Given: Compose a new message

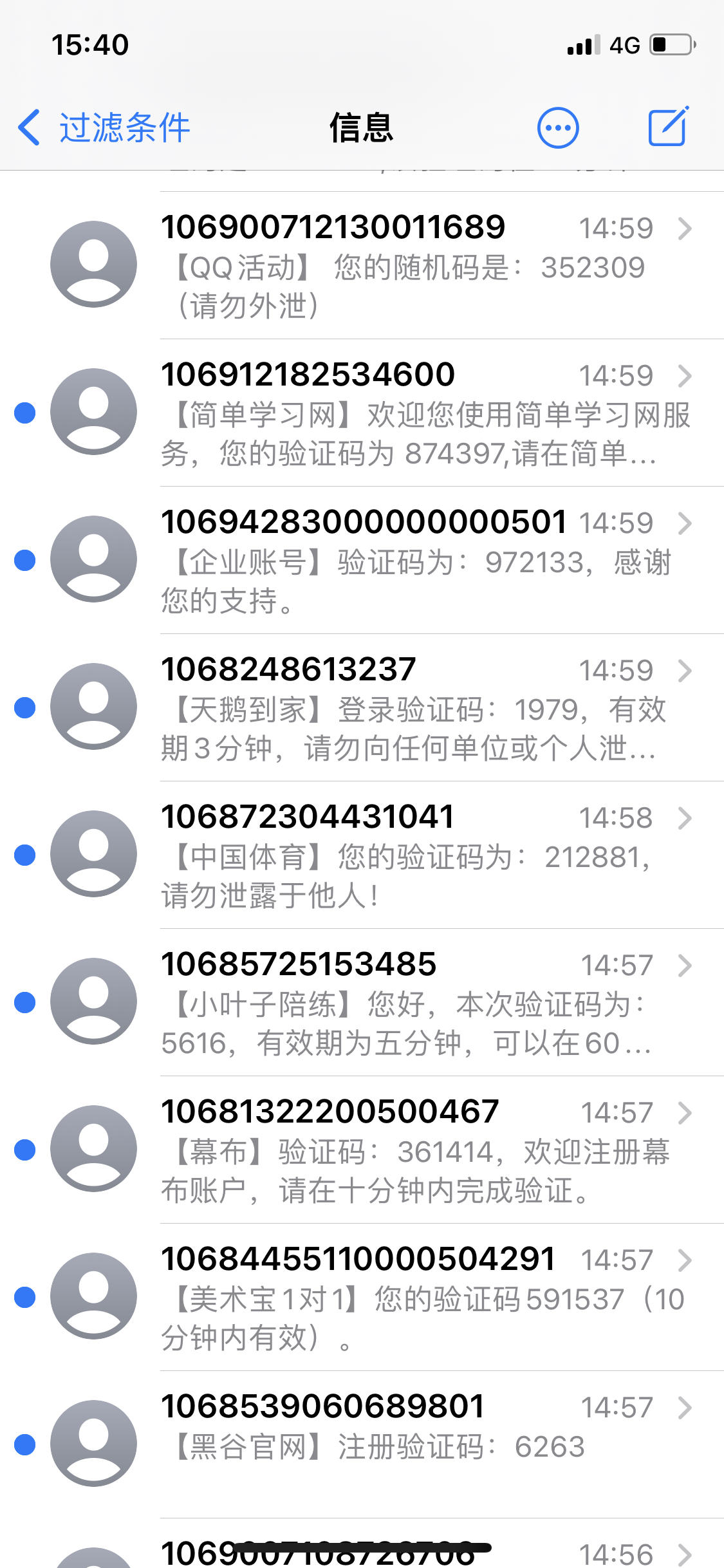Looking at the screenshot, I should coord(668,126).
